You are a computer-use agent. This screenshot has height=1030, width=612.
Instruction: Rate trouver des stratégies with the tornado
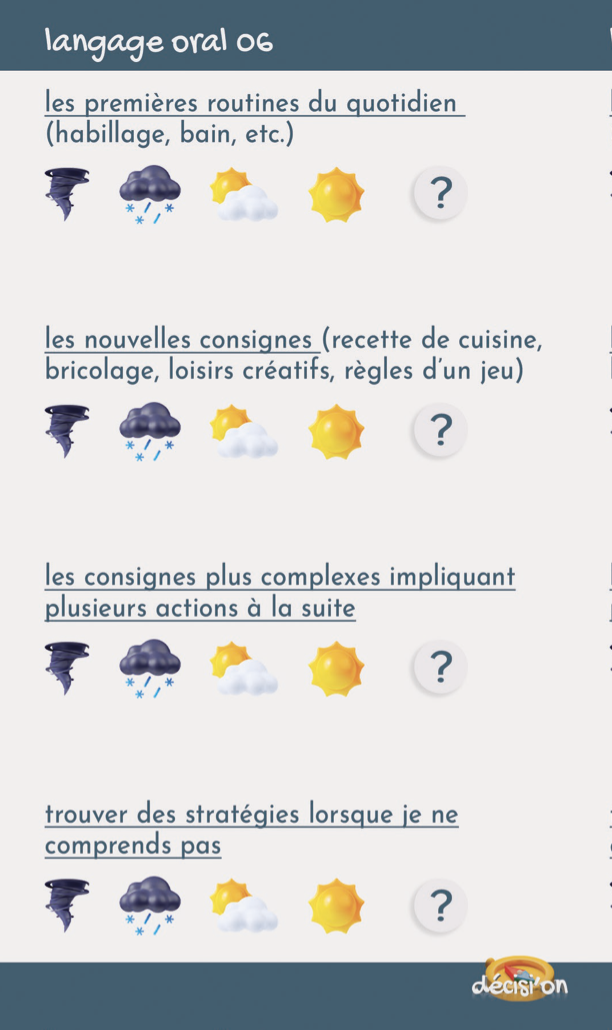pyautogui.click(x=66, y=906)
